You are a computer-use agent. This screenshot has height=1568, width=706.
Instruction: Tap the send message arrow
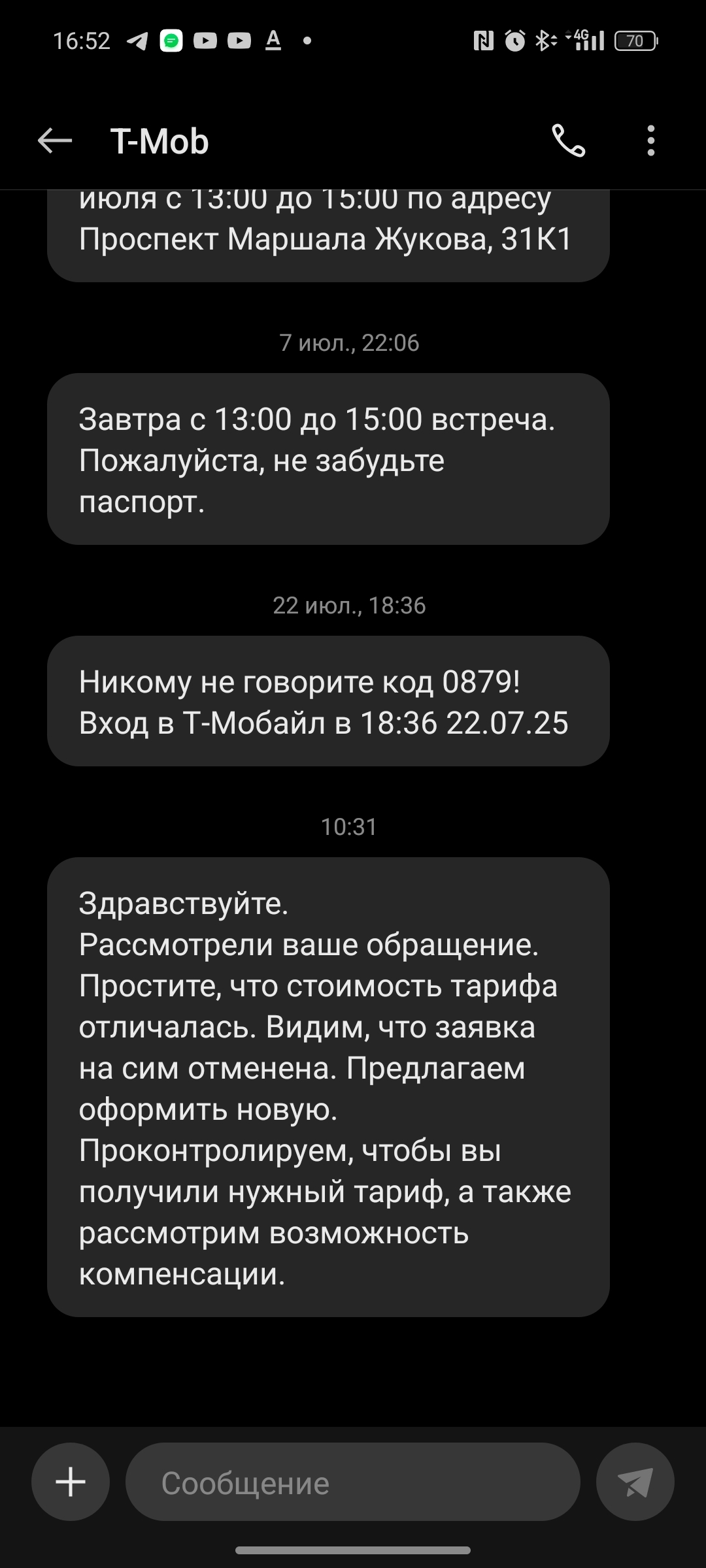coord(635,1482)
